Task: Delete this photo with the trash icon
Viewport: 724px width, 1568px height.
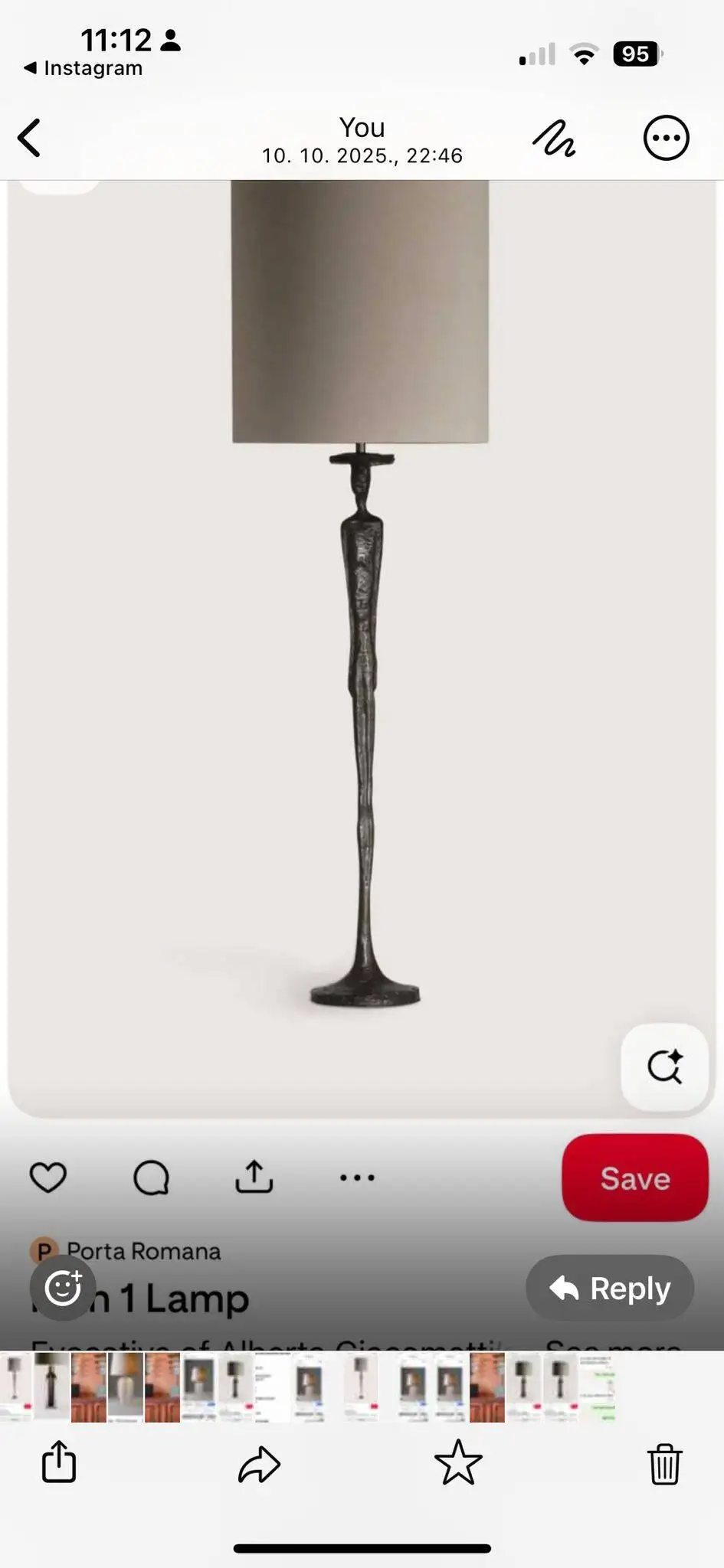Action: 664,1463
